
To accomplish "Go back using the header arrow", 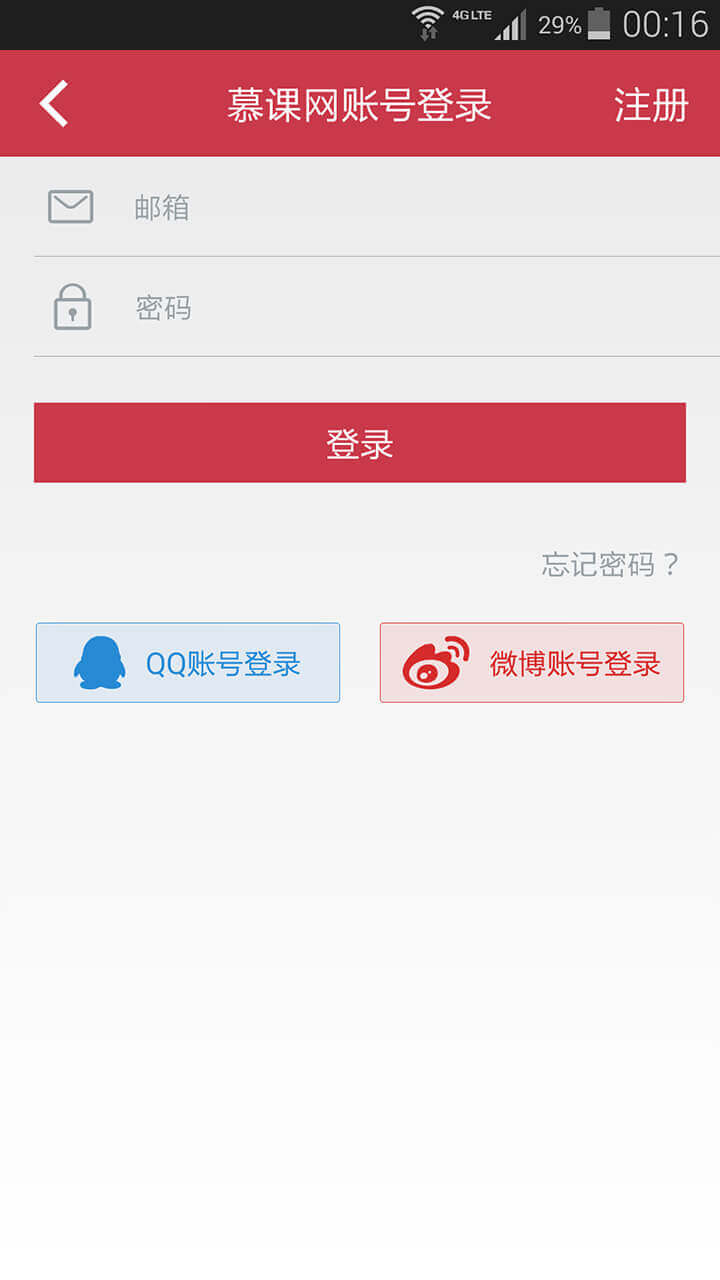I will 54,104.
